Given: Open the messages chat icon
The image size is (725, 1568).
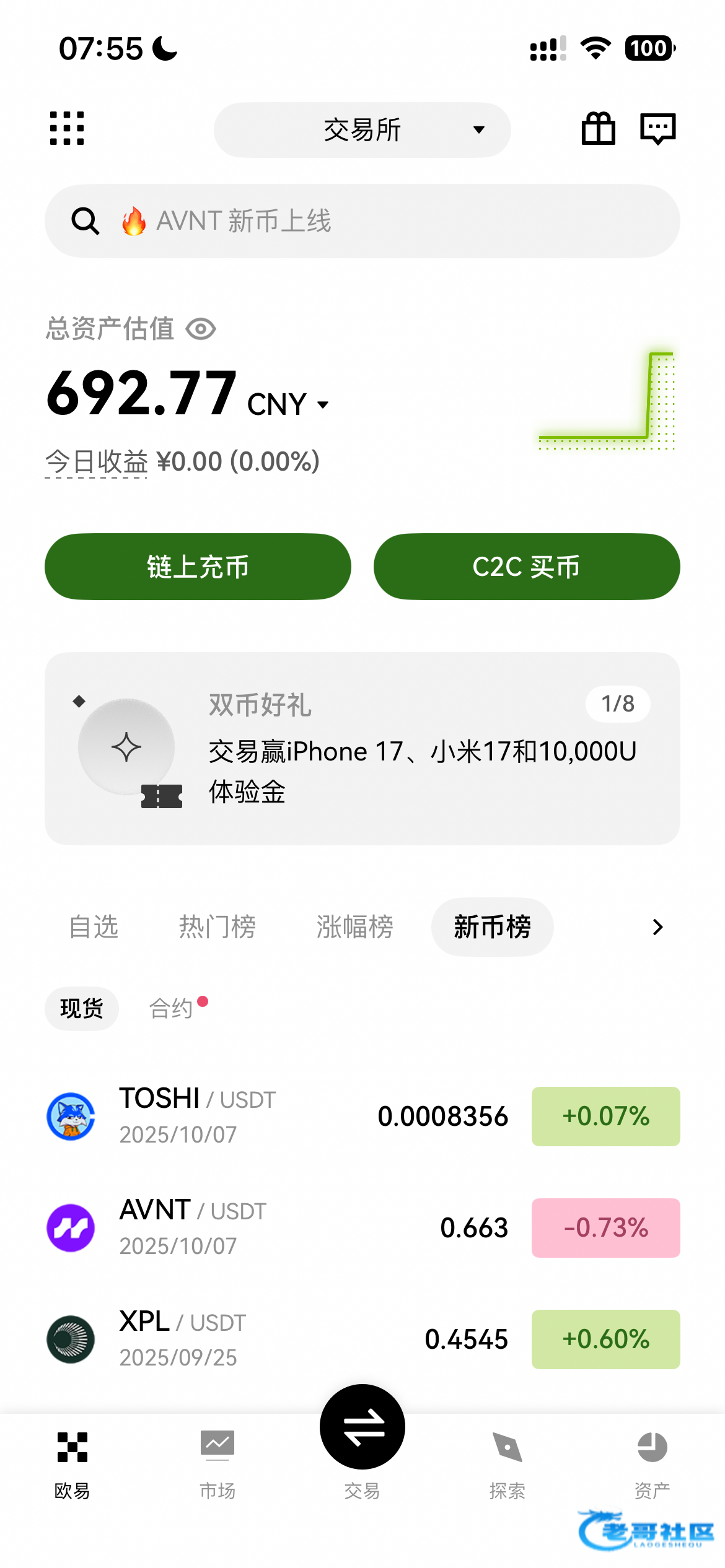Looking at the screenshot, I should pos(657,129).
